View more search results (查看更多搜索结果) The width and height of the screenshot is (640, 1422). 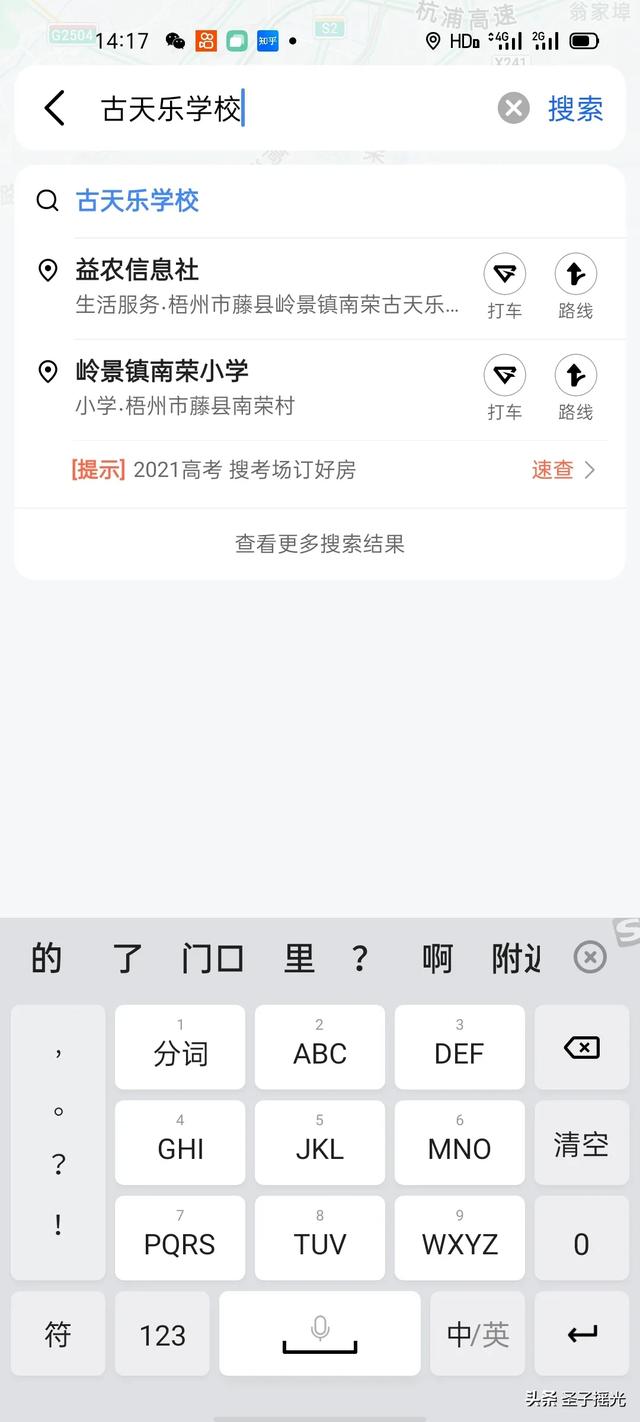[320, 544]
